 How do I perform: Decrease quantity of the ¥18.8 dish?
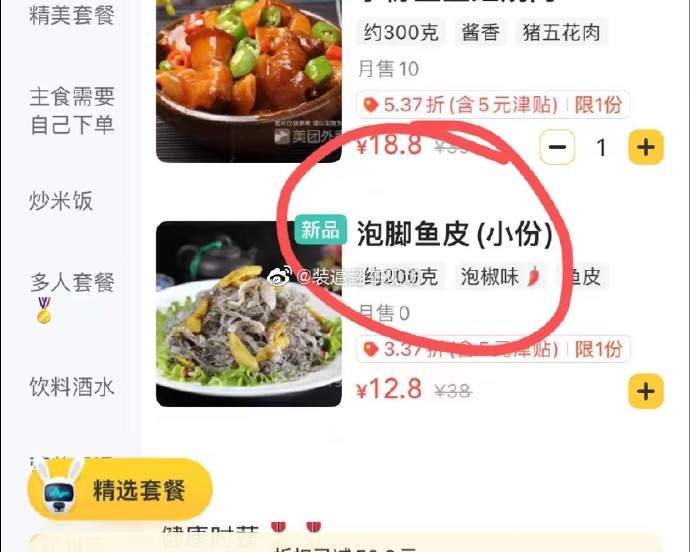(x=558, y=148)
